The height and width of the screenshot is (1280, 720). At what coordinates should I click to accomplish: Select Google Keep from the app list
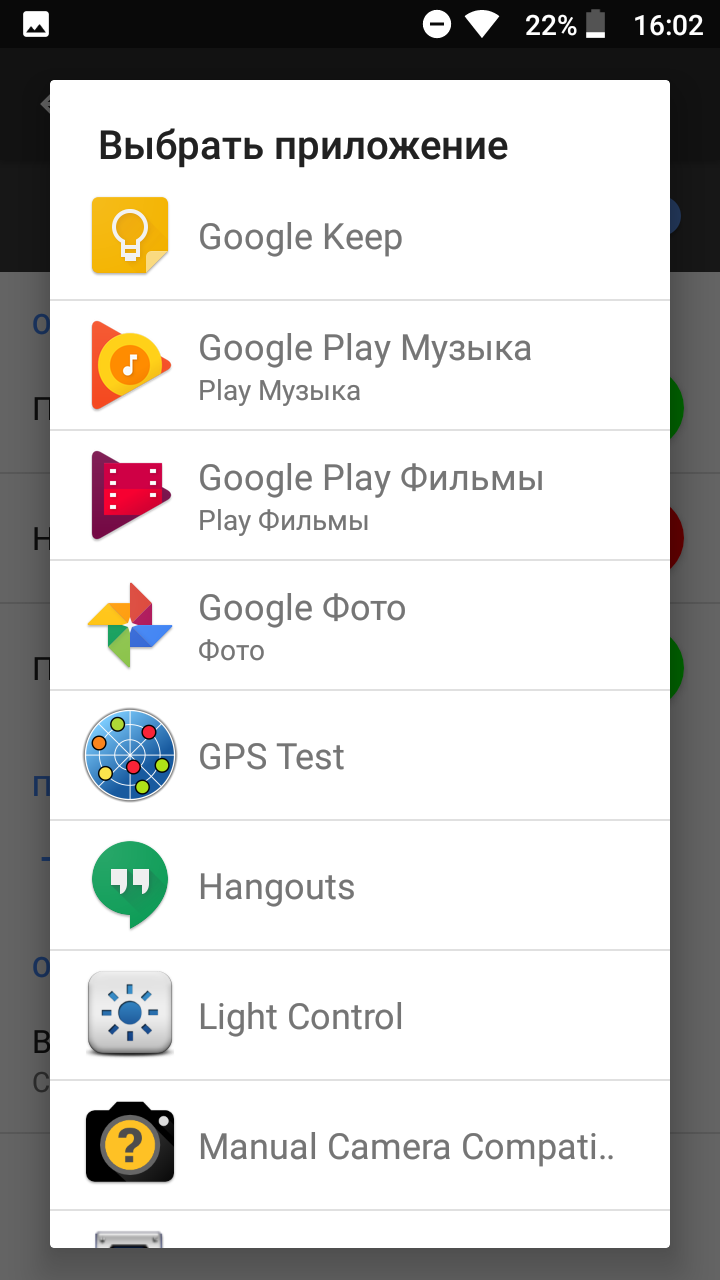pos(360,236)
